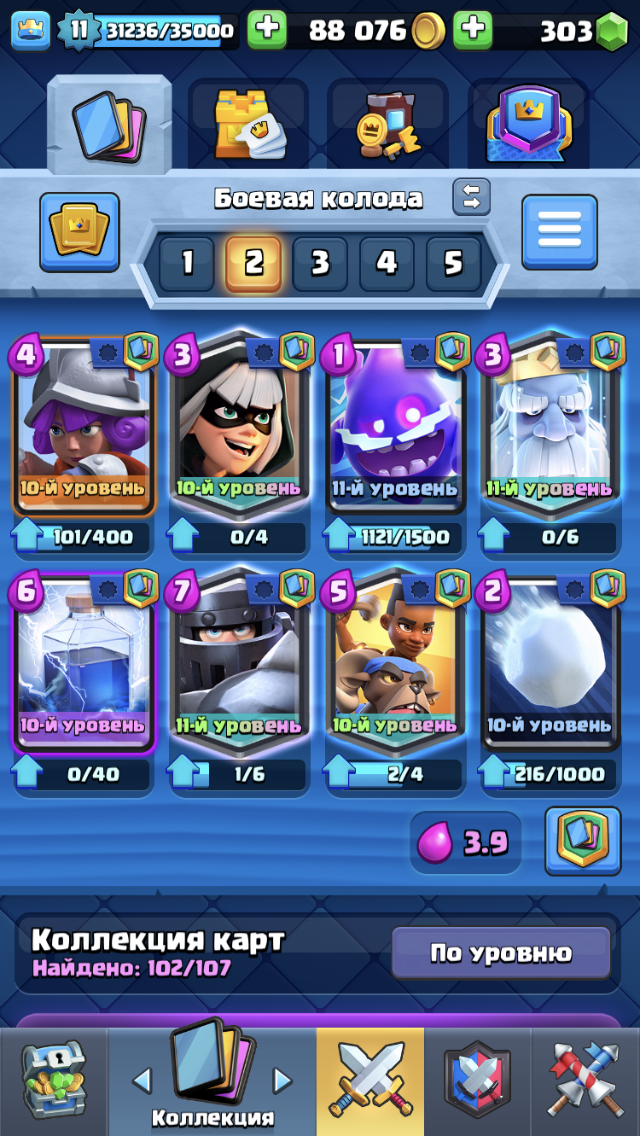
Task: Open the deck options menu button
Action: [x=559, y=233]
